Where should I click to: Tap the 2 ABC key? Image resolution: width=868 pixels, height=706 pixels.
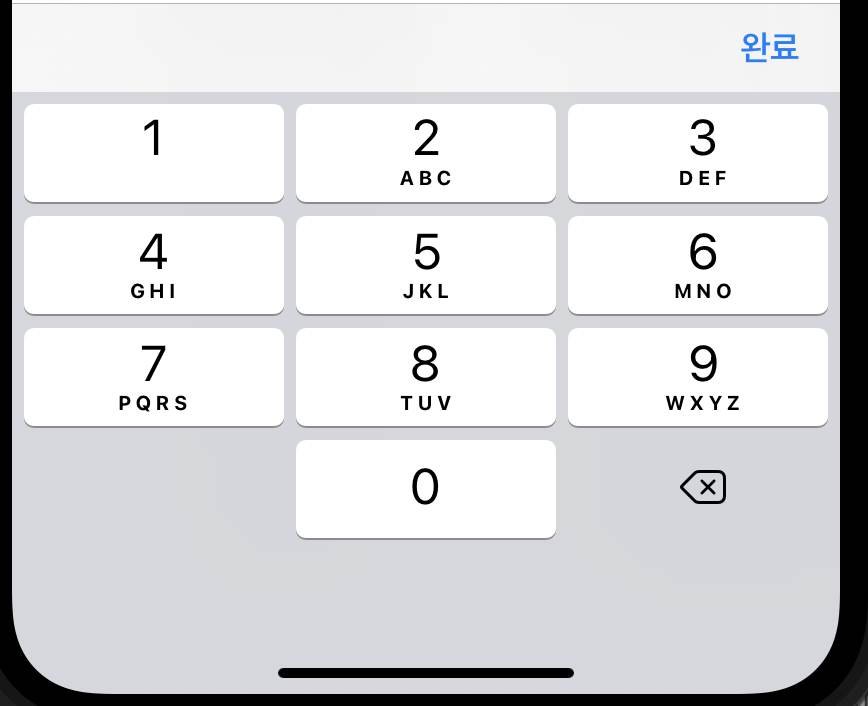coord(426,153)
